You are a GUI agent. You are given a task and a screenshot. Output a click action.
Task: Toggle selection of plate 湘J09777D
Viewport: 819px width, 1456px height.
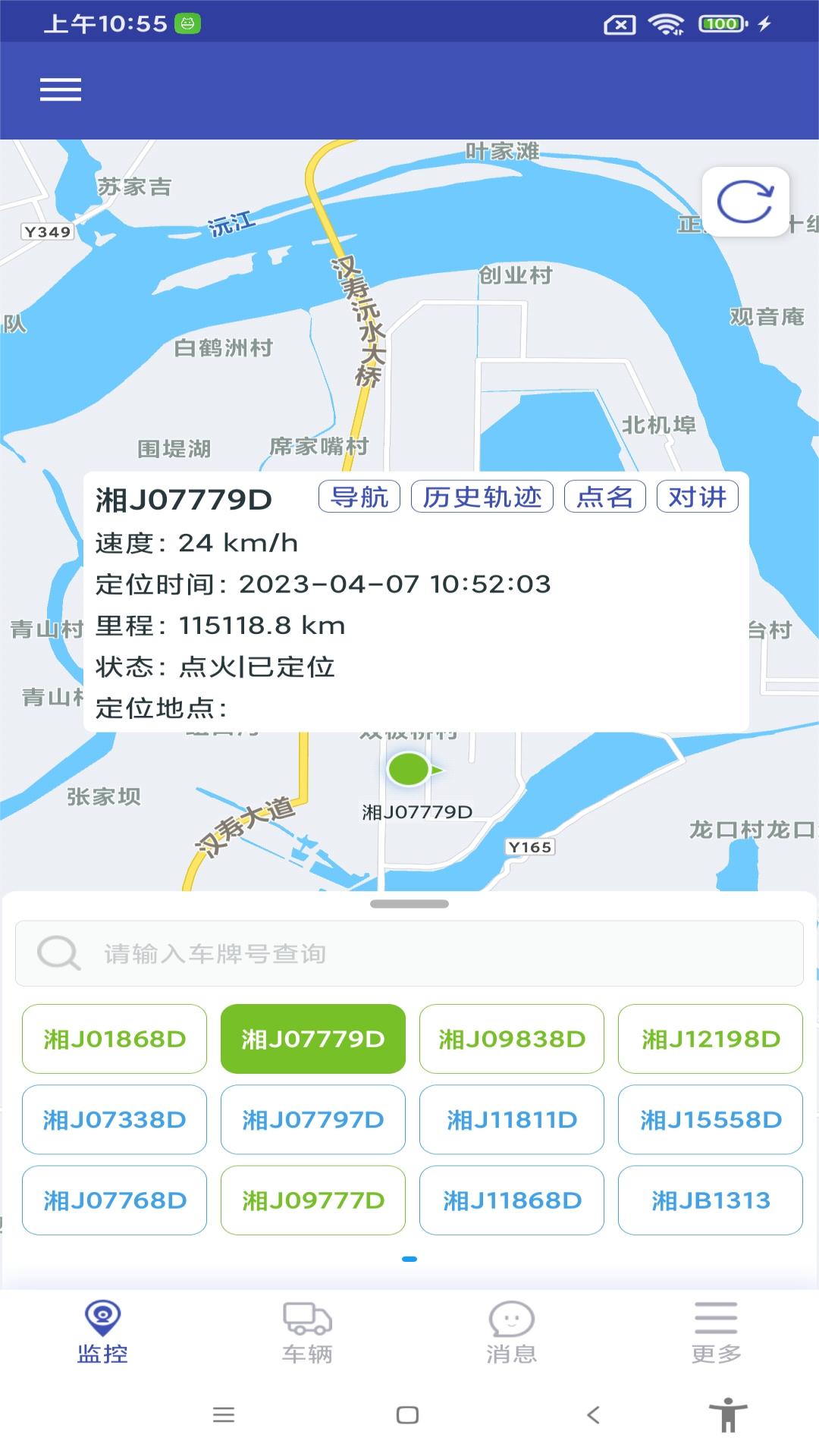pos(312,1200)
